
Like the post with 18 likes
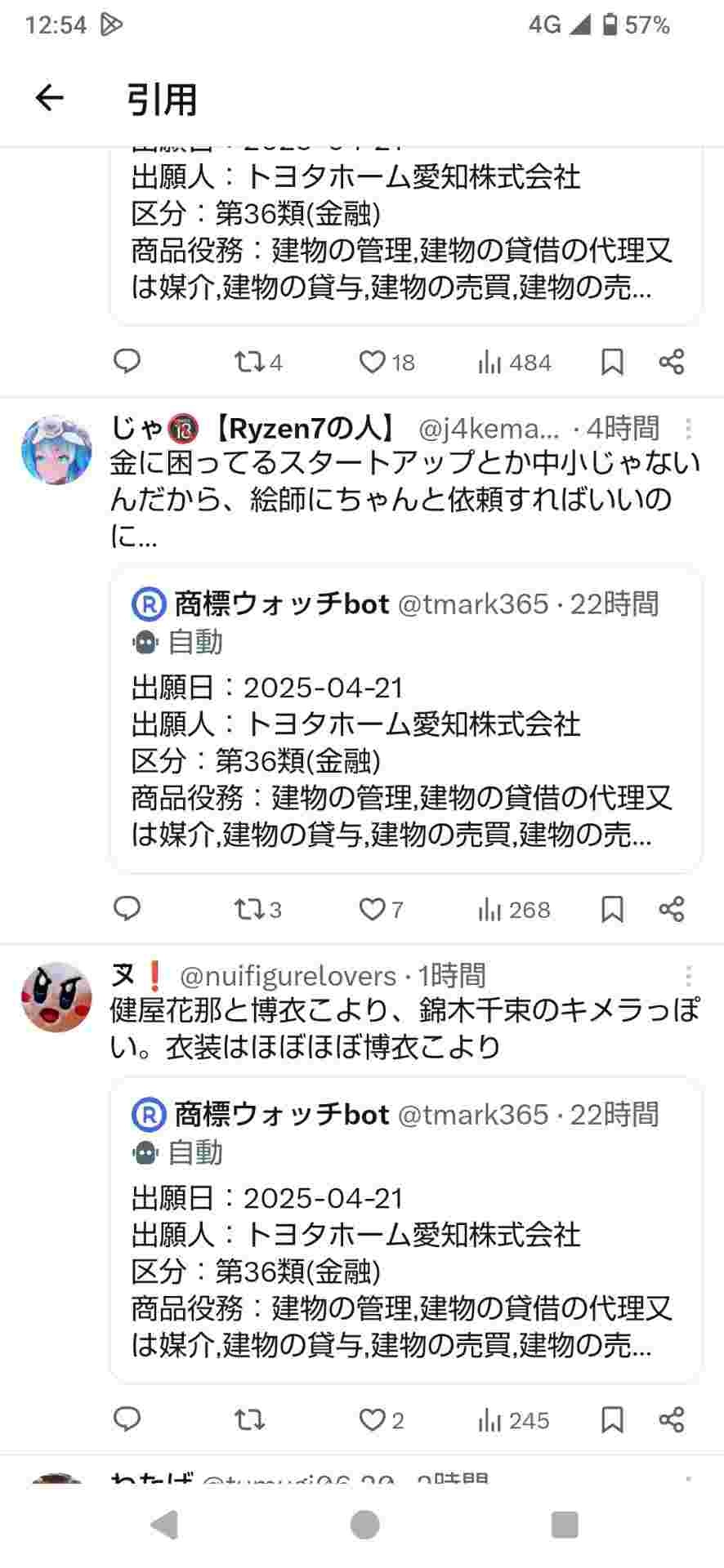click(373, 362)
